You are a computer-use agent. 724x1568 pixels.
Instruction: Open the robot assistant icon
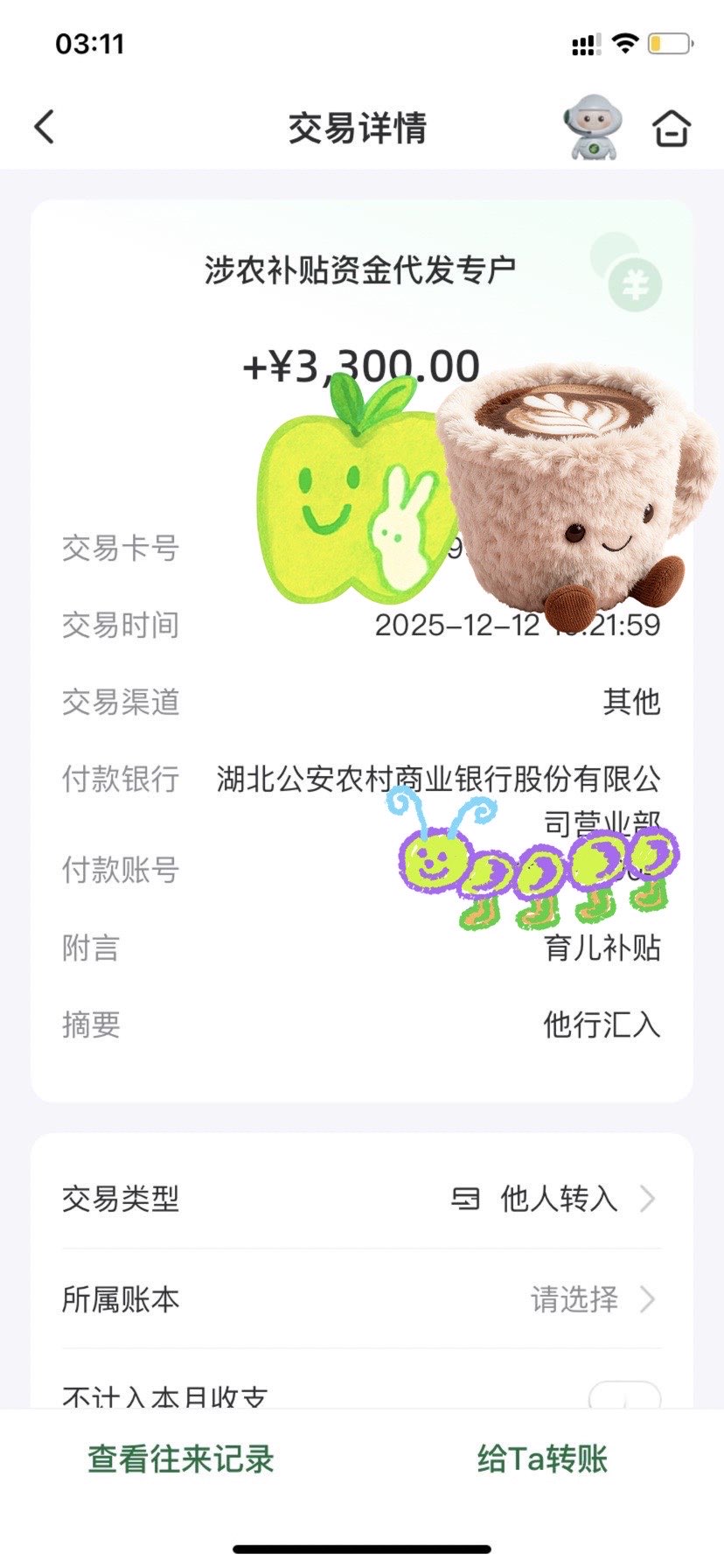[592, 128]
